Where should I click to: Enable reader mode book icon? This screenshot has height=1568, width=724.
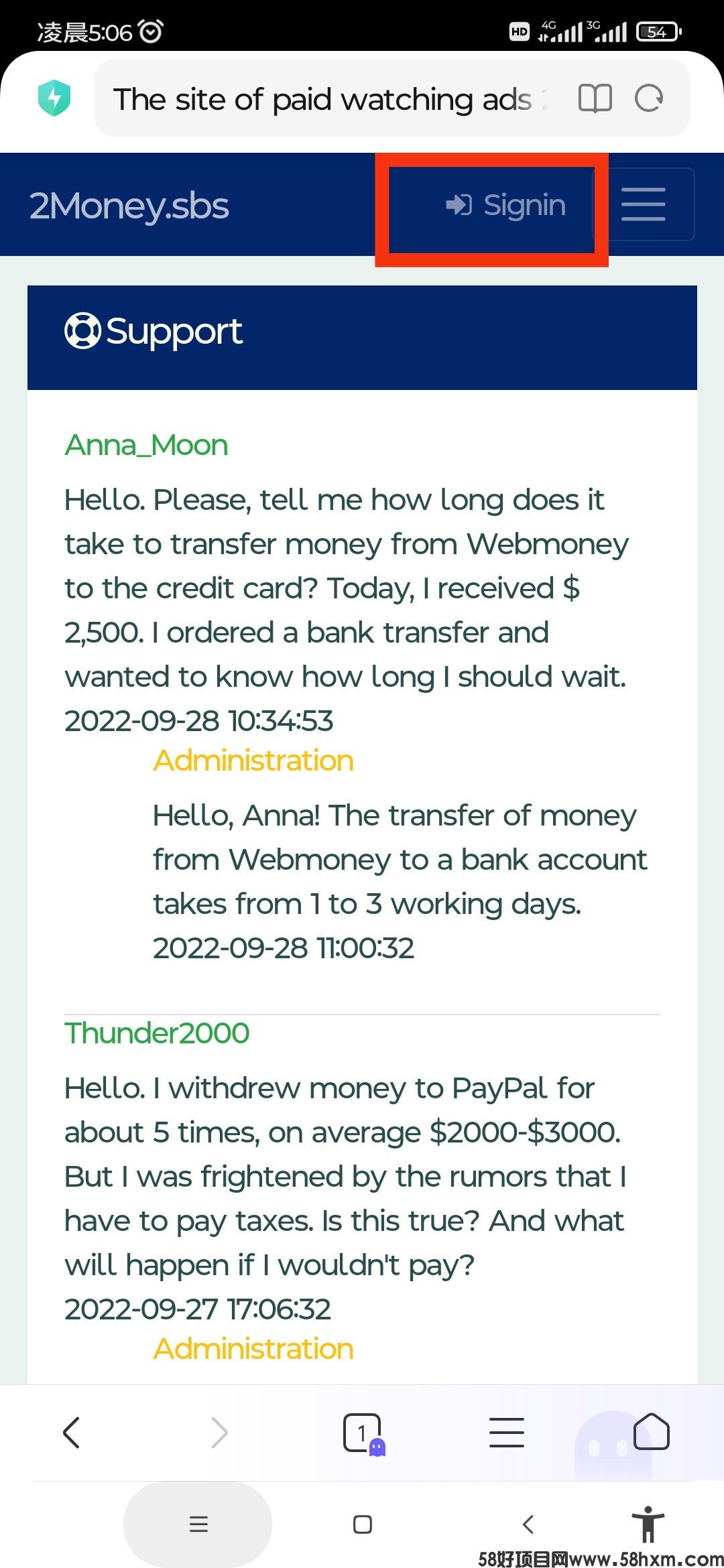(x=595, y=99)
